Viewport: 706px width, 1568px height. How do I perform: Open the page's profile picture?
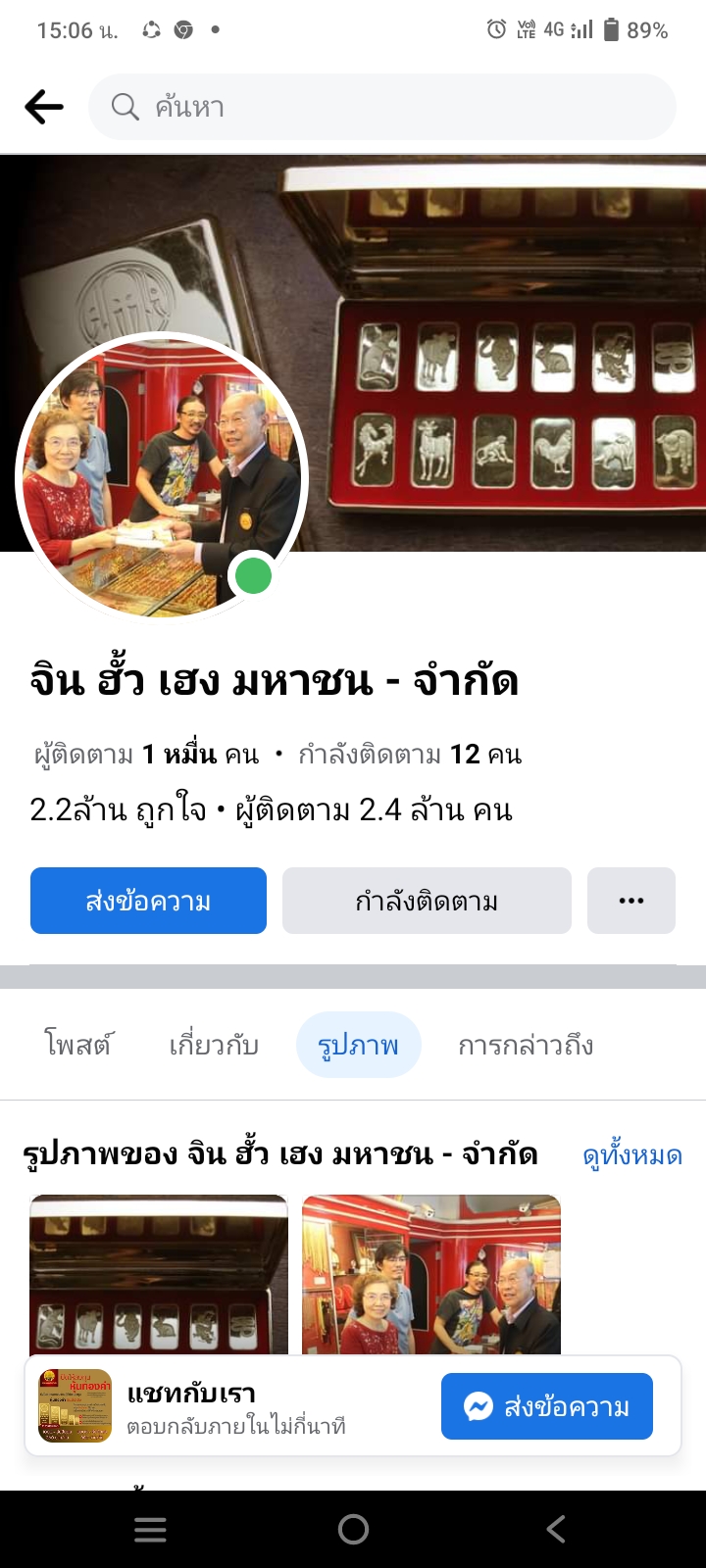click(162, 478)
